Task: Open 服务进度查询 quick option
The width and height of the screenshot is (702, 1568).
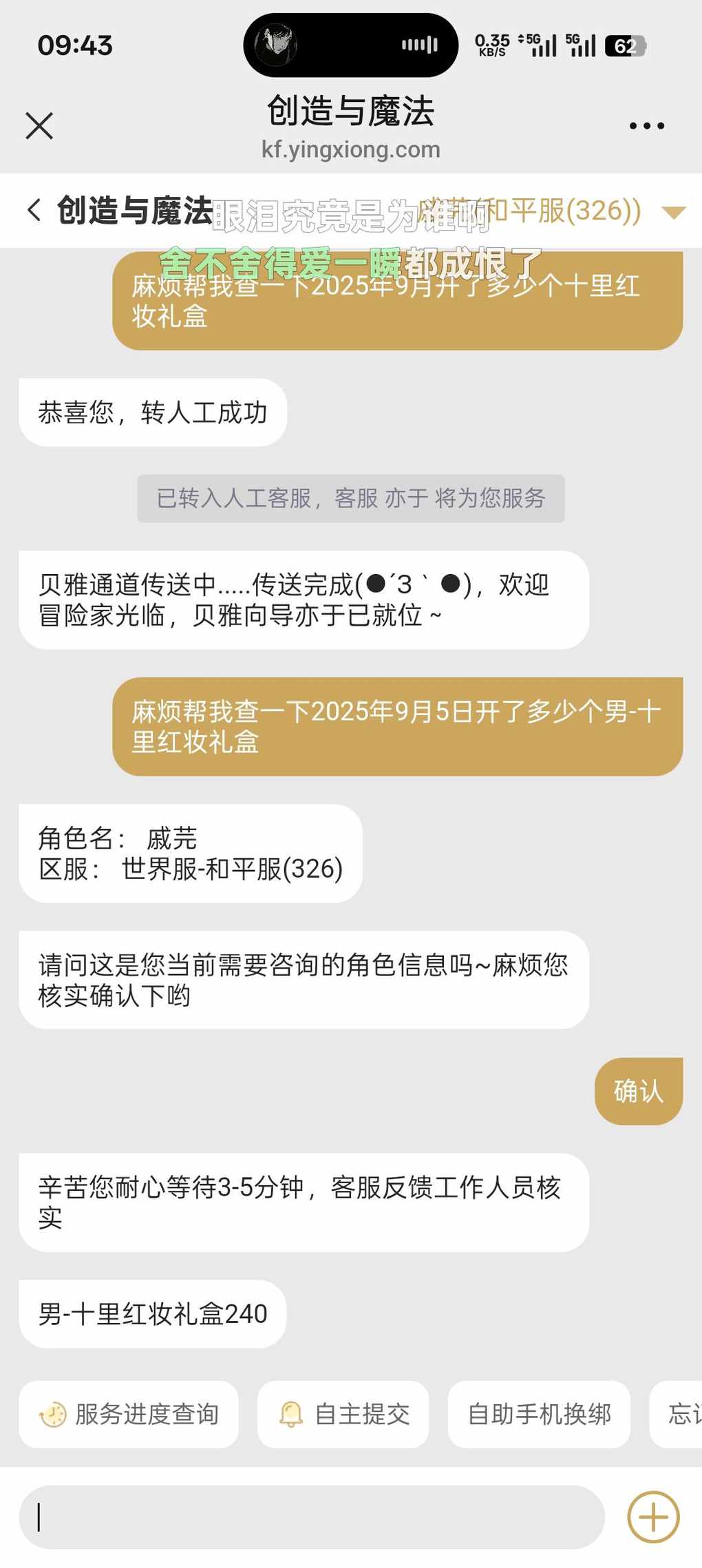Action: [x=129, y=1415]
